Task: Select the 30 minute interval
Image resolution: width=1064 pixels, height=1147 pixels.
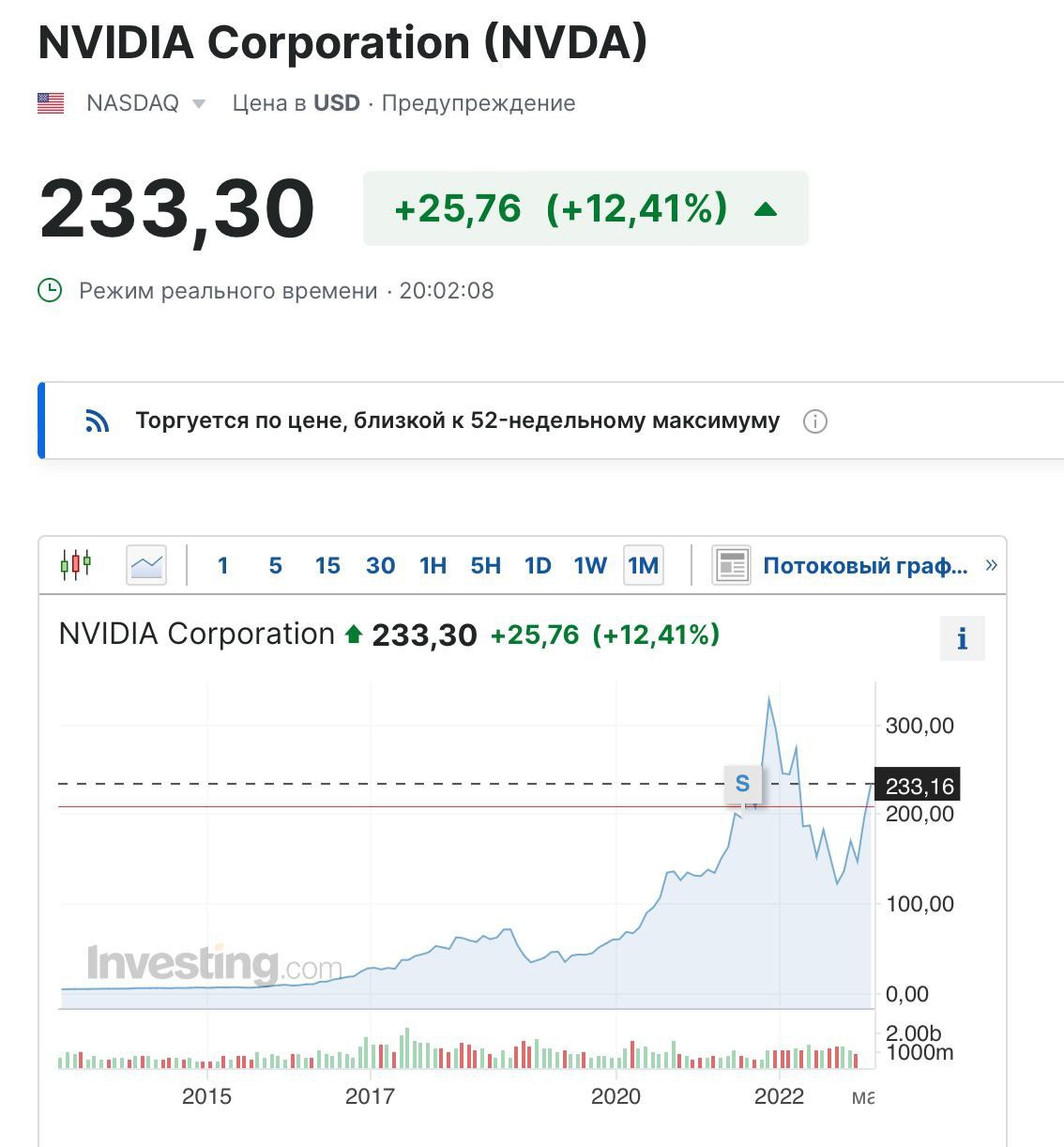Action: click(380, 566)
